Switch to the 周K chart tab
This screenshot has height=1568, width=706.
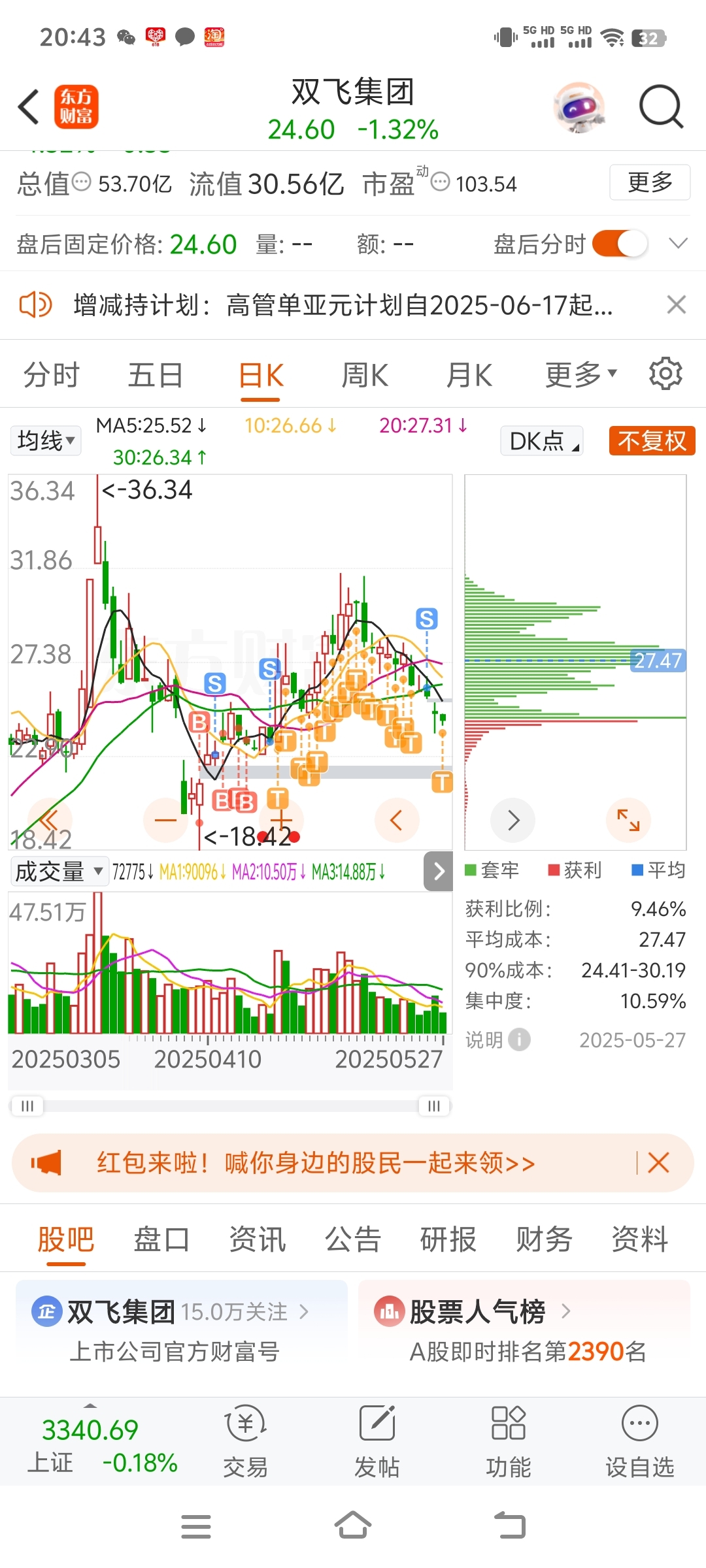365,376
